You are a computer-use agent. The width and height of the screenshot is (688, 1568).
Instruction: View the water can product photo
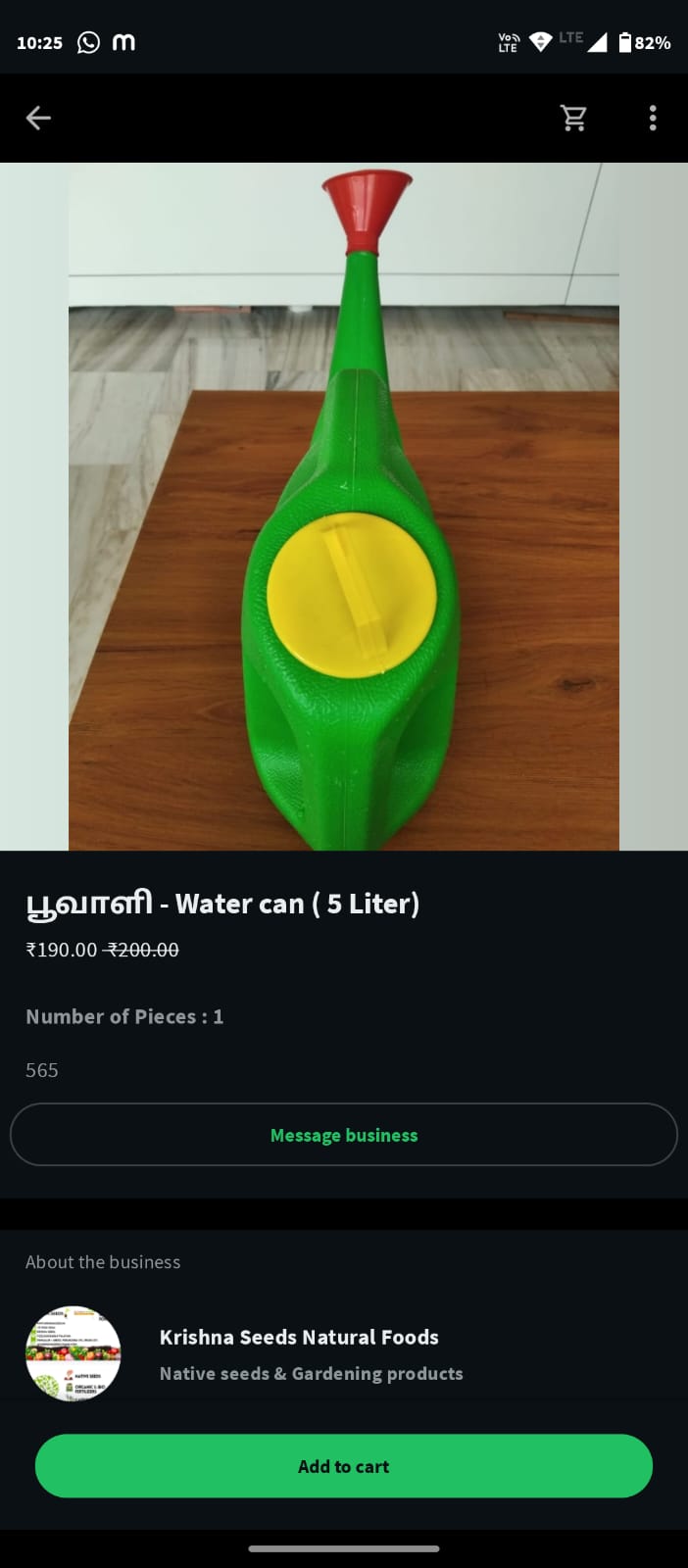click(x=344, y=506)
